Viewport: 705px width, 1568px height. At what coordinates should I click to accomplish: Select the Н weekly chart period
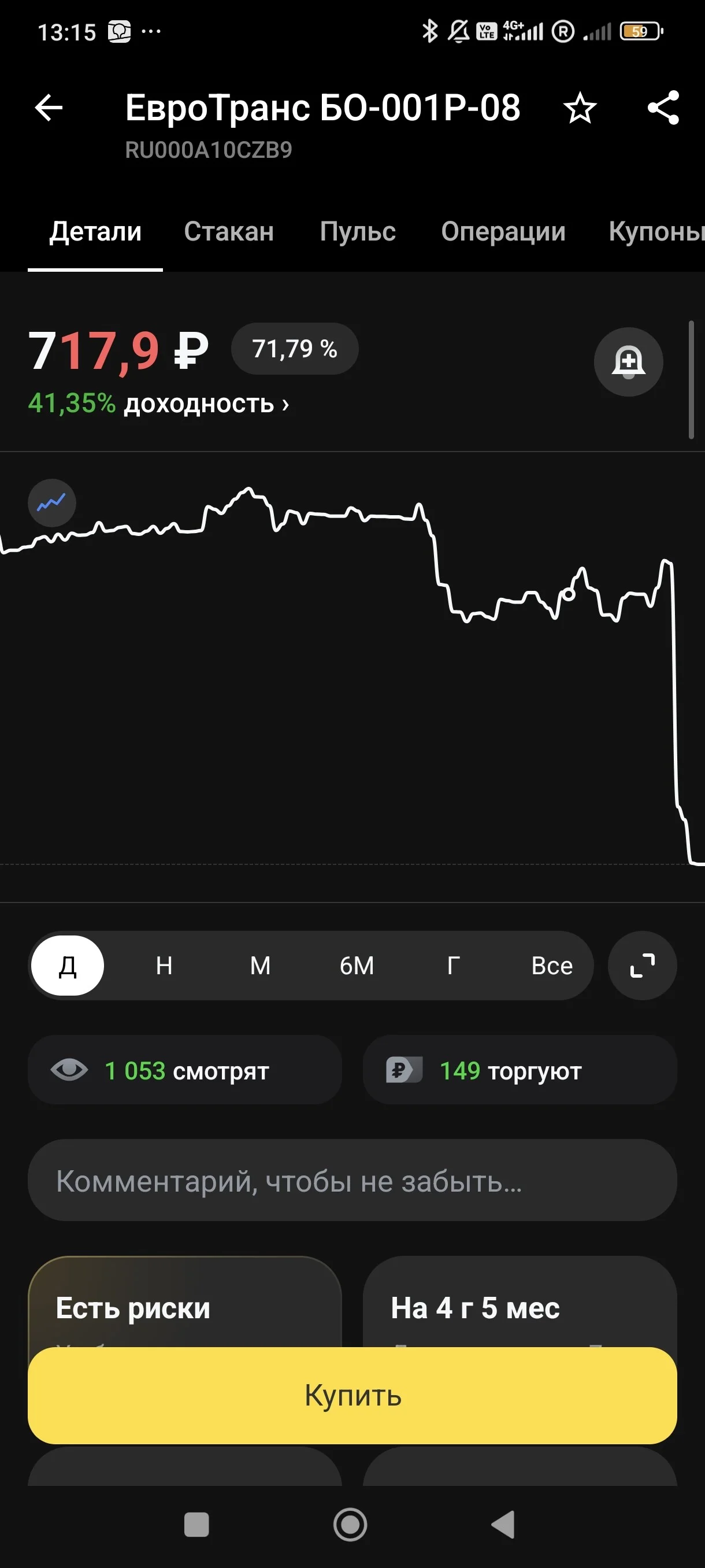point(164,966)
